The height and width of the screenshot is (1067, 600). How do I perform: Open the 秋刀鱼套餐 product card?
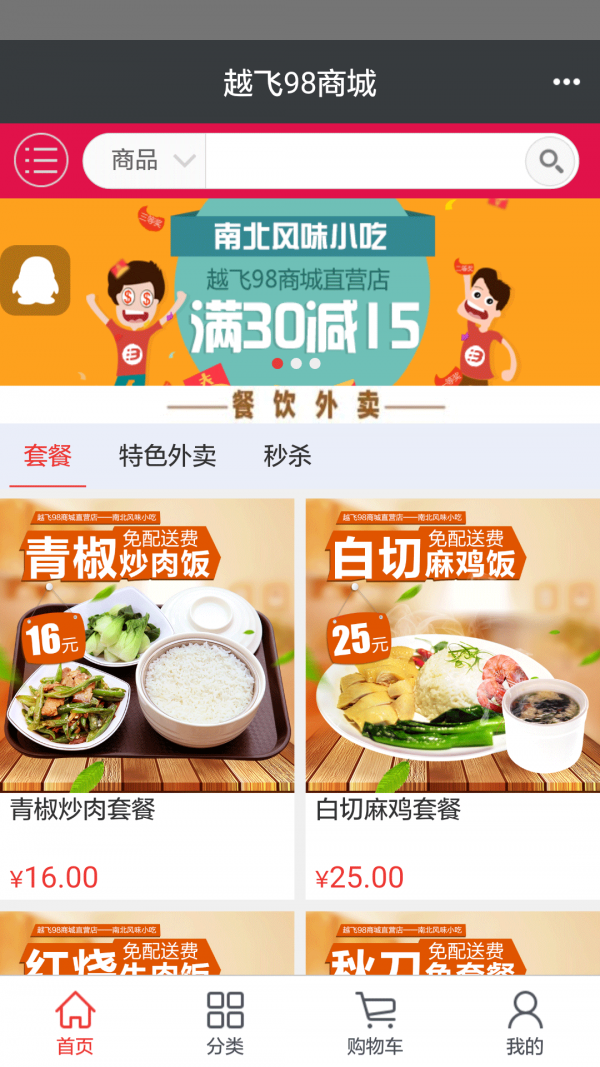[452, 943]
